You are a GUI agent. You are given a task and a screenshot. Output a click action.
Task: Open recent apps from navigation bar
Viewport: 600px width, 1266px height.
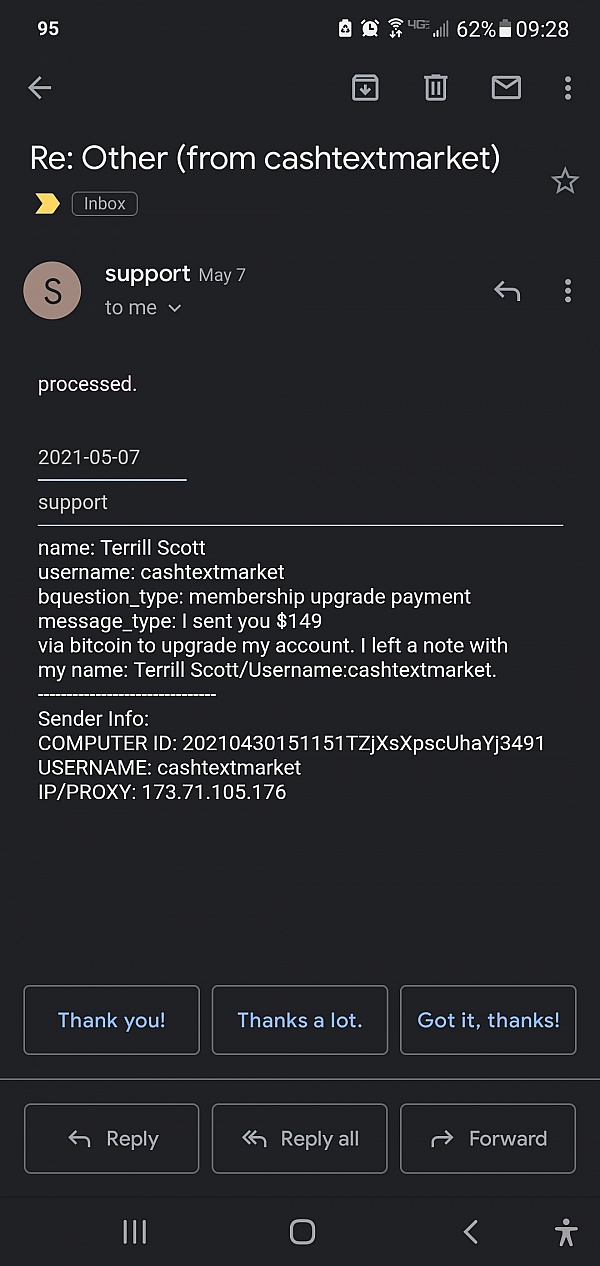click(x=134, y=1232)
